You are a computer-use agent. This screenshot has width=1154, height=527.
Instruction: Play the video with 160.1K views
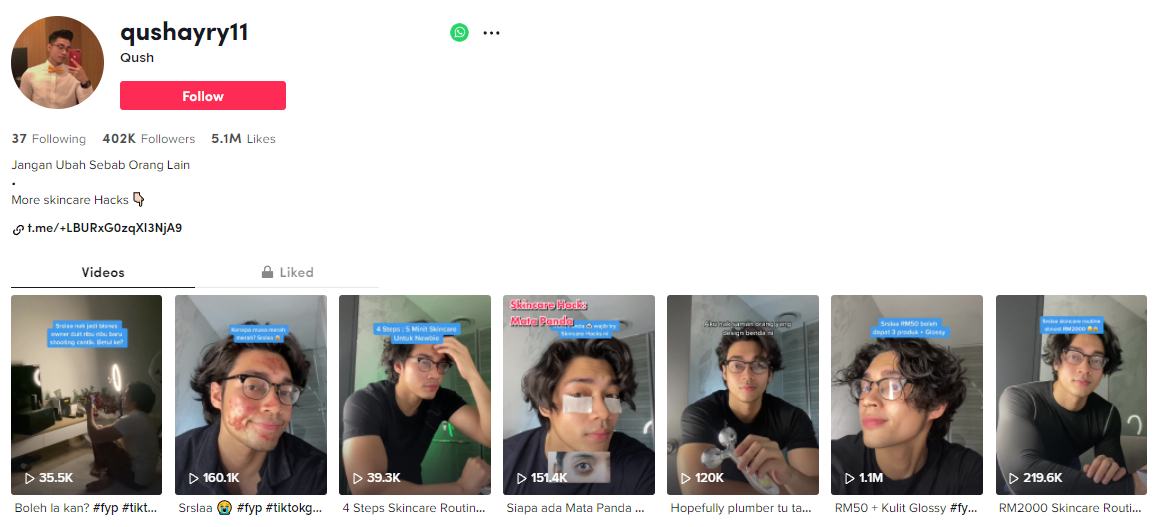click(250, 395)
